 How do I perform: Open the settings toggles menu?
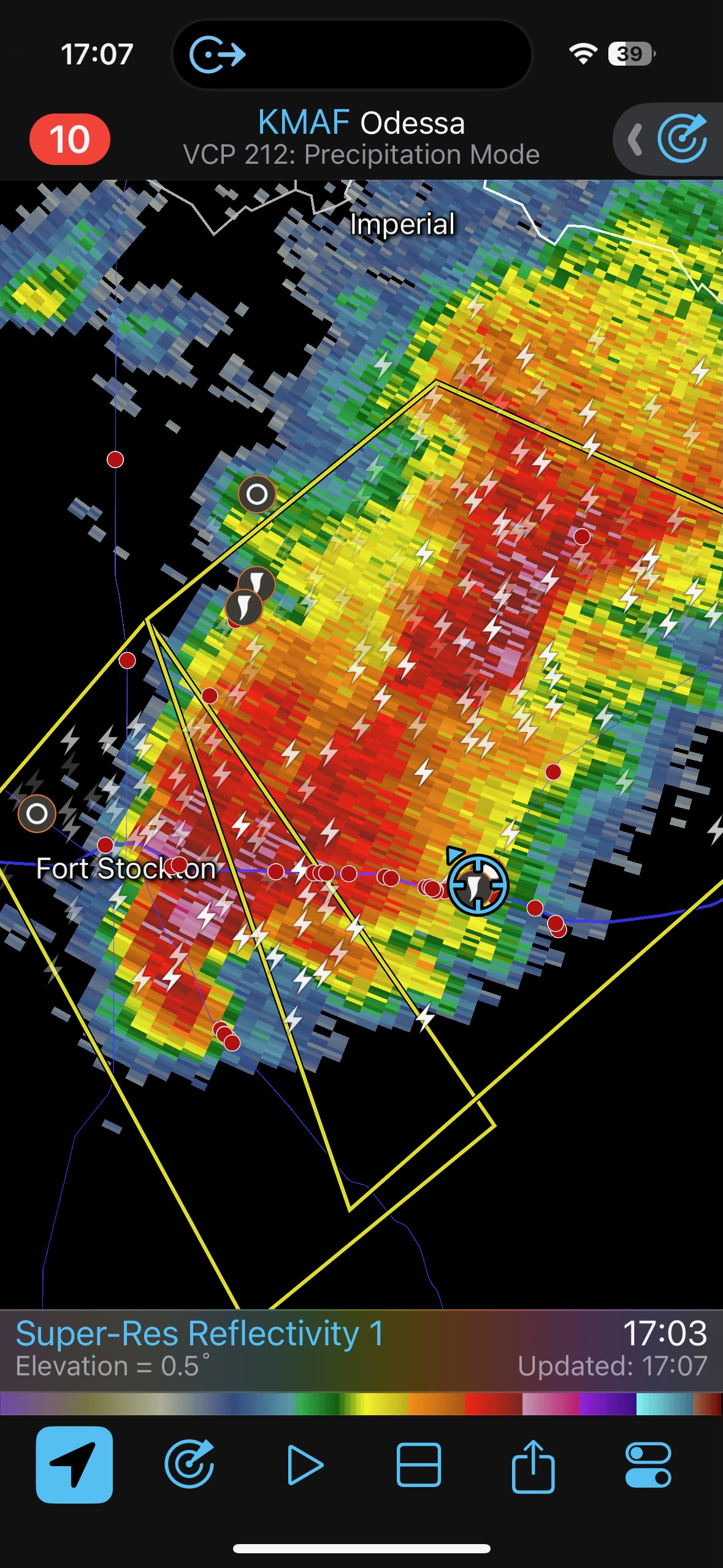tap(648, 1464)
